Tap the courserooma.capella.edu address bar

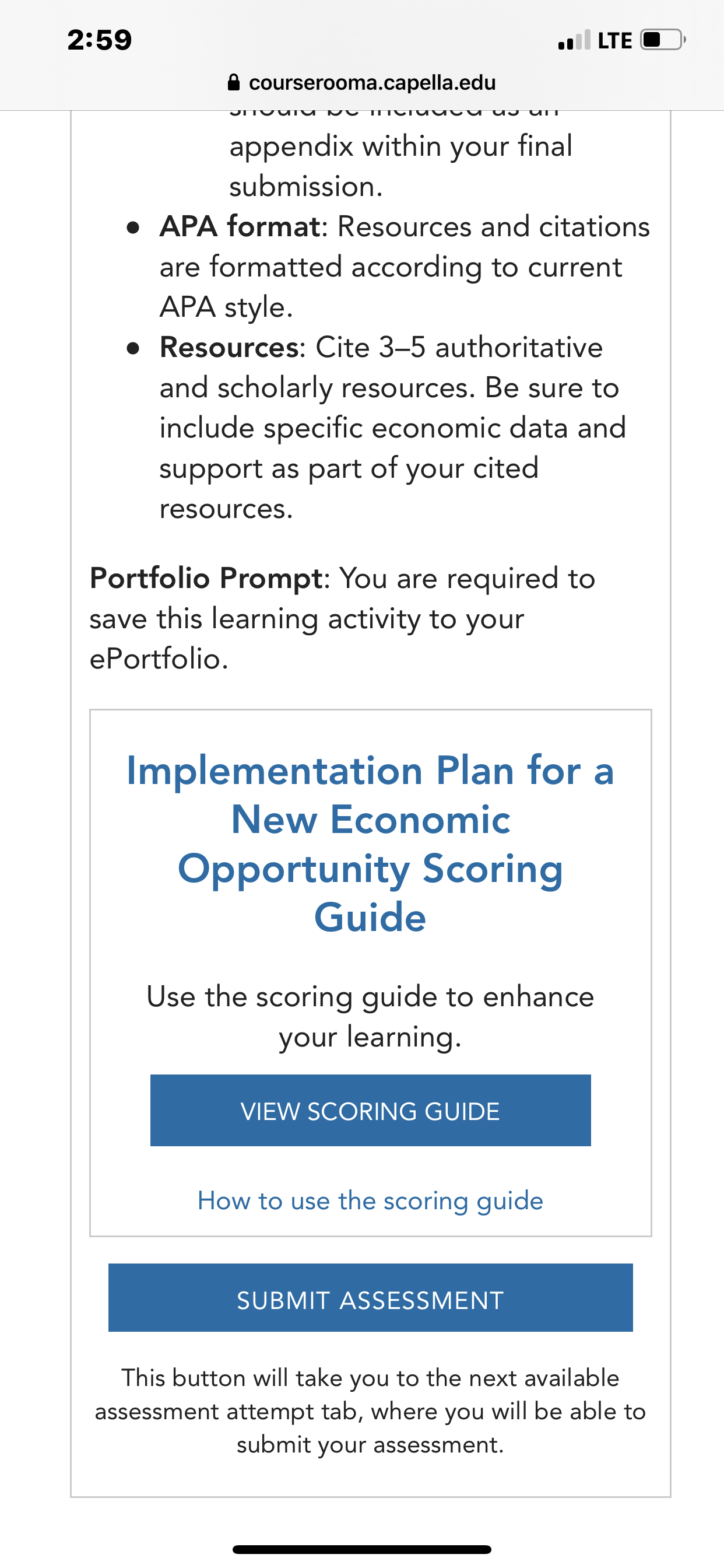pyautogui.click(x=362, y=82)
